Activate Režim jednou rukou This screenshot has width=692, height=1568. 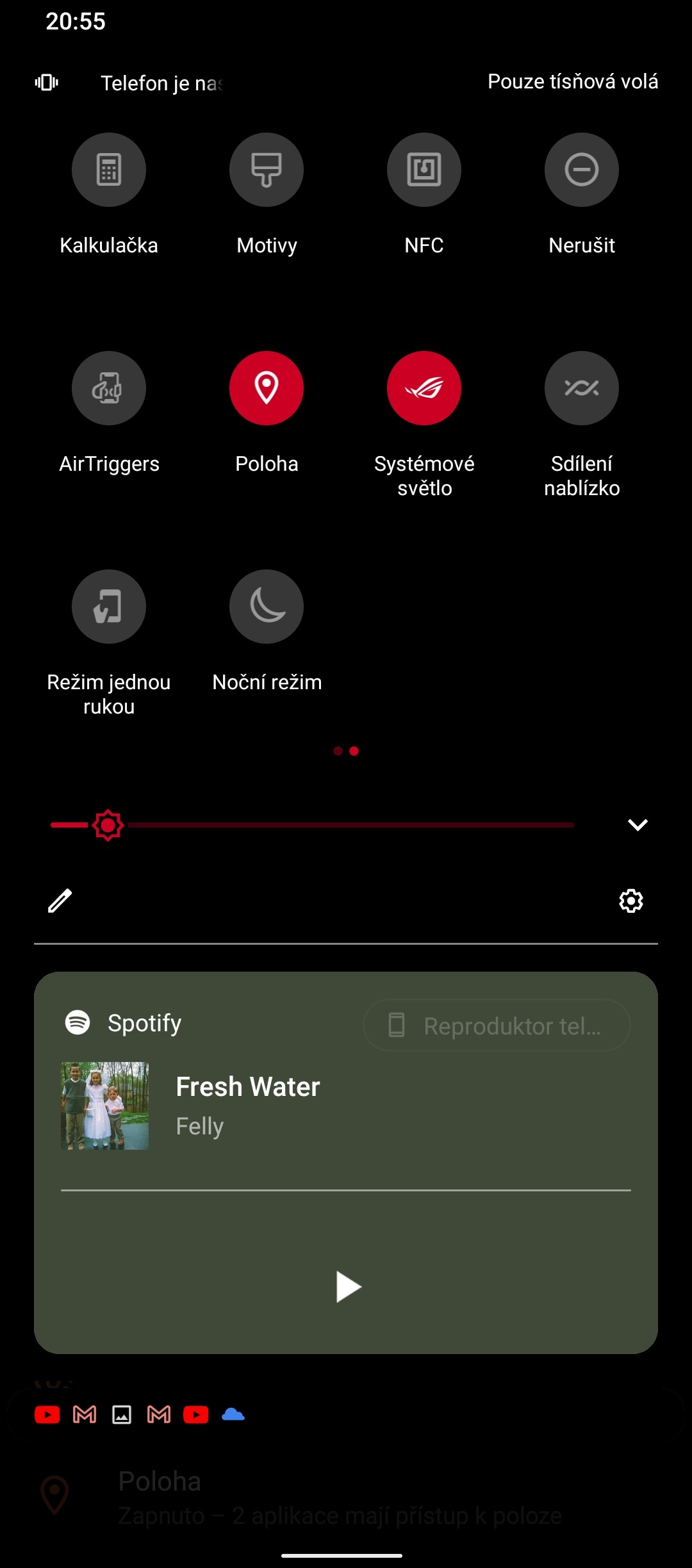(109, 607)
